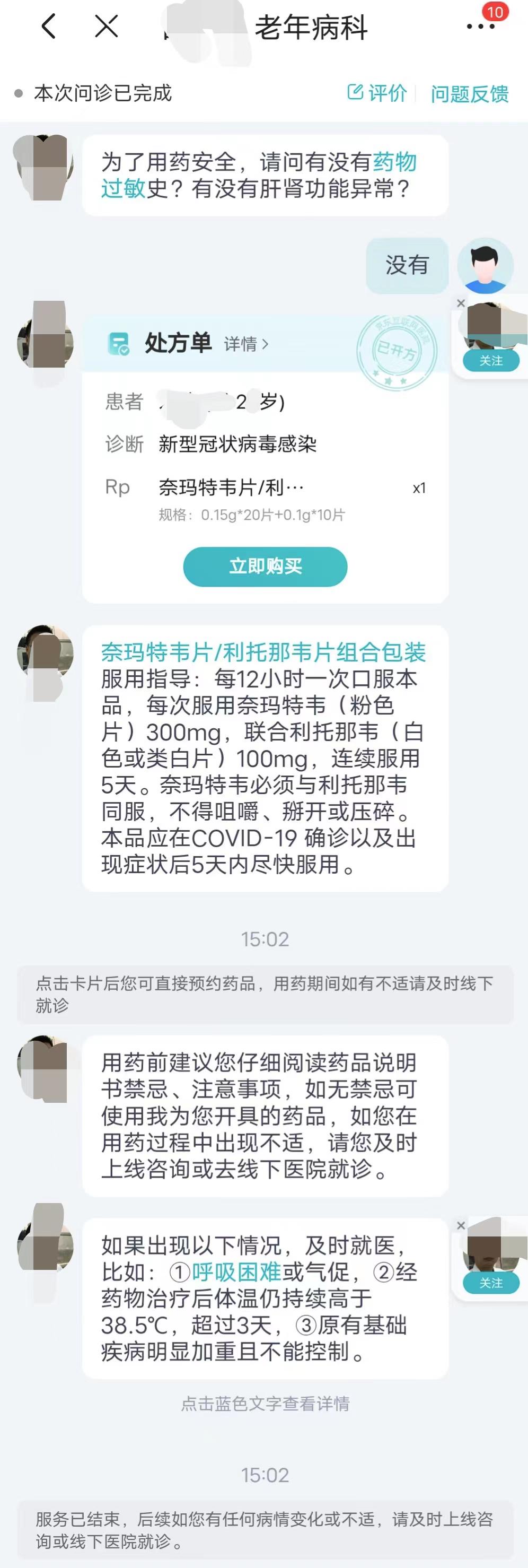528x1568 pixels.
Task: Follow the doctor via top 关注 button
Action: click(492, 361)
